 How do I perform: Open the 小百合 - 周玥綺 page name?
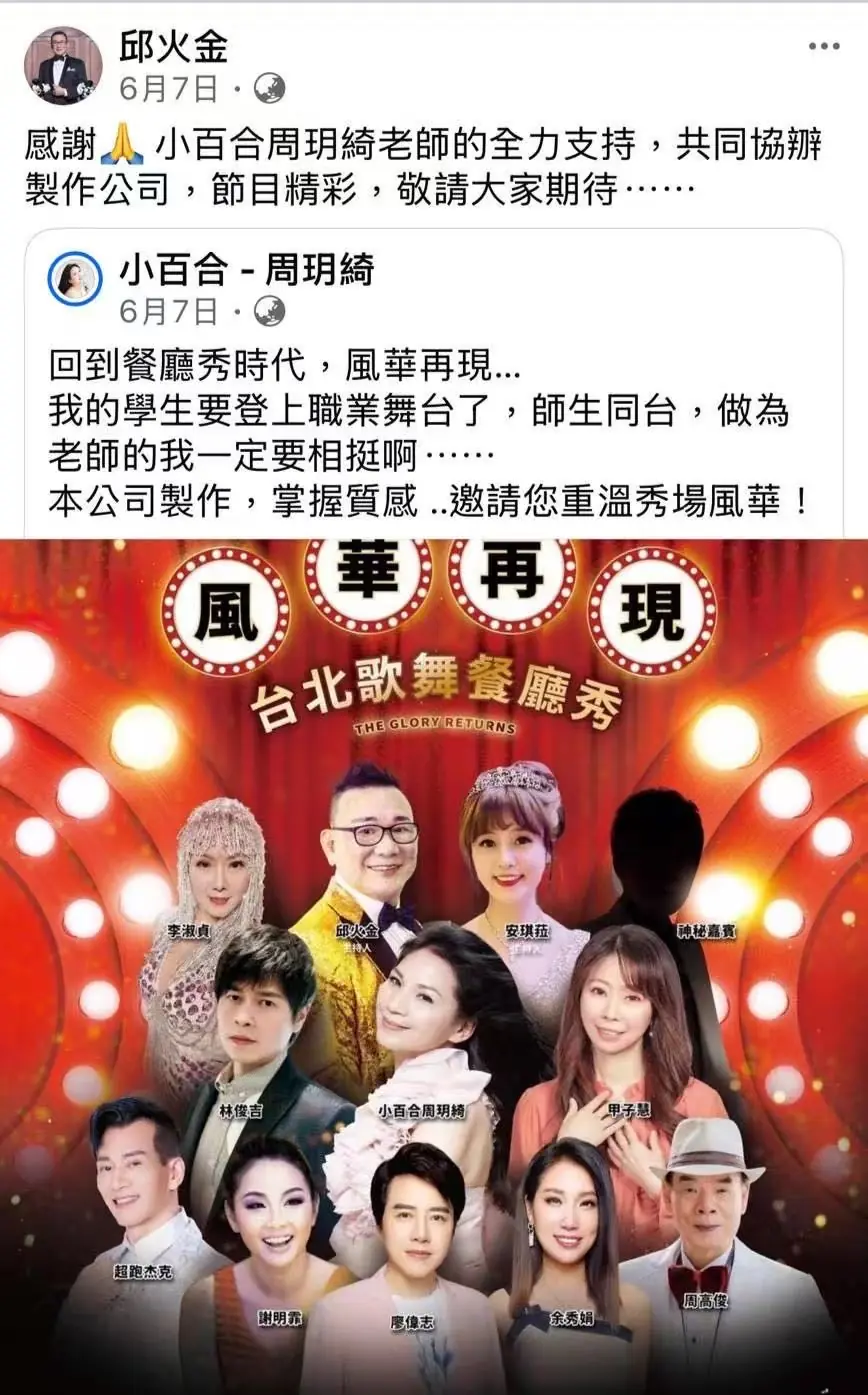(x=246, y=269)
